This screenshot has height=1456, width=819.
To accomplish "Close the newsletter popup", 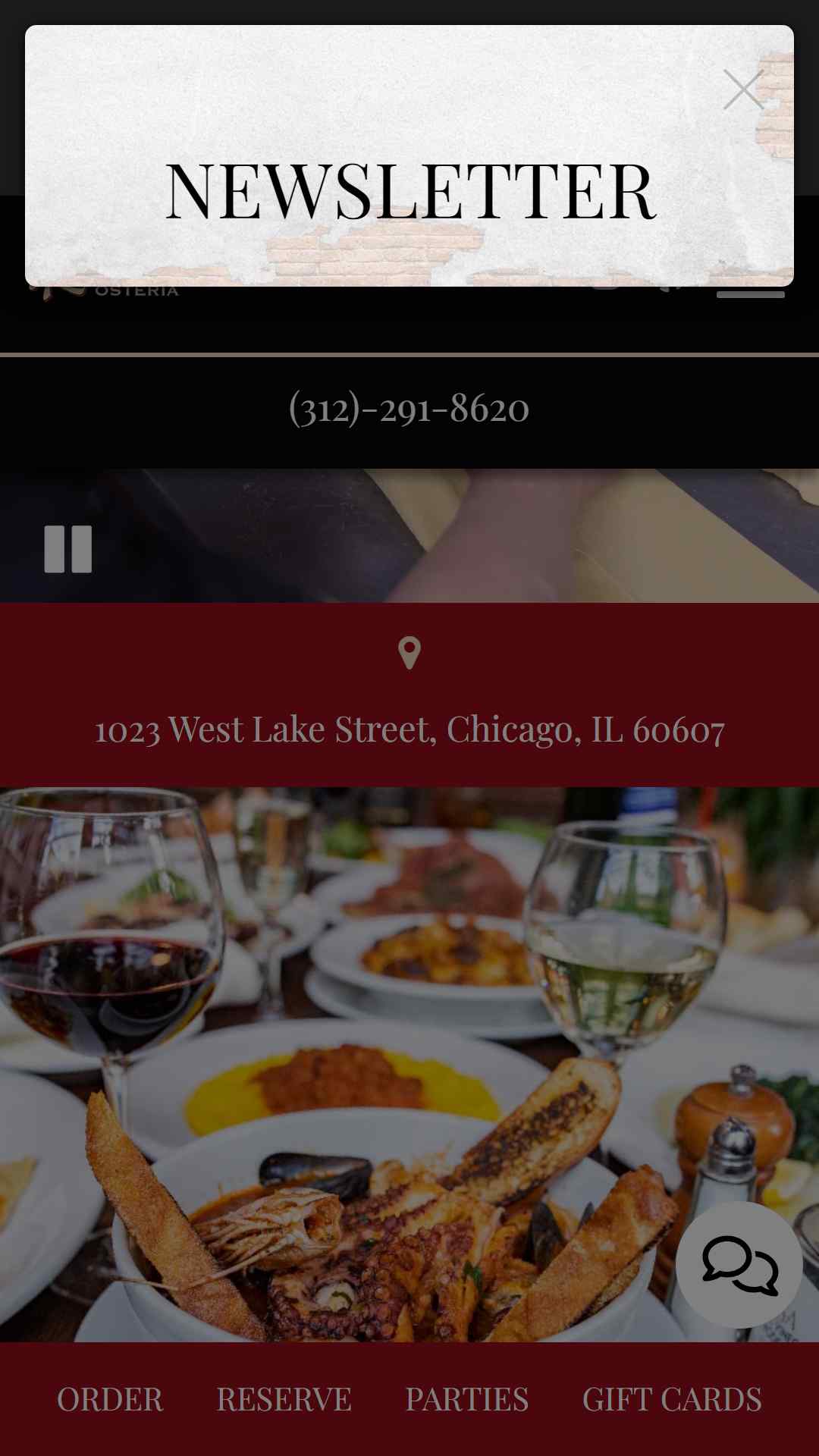I will coord(742,90).
